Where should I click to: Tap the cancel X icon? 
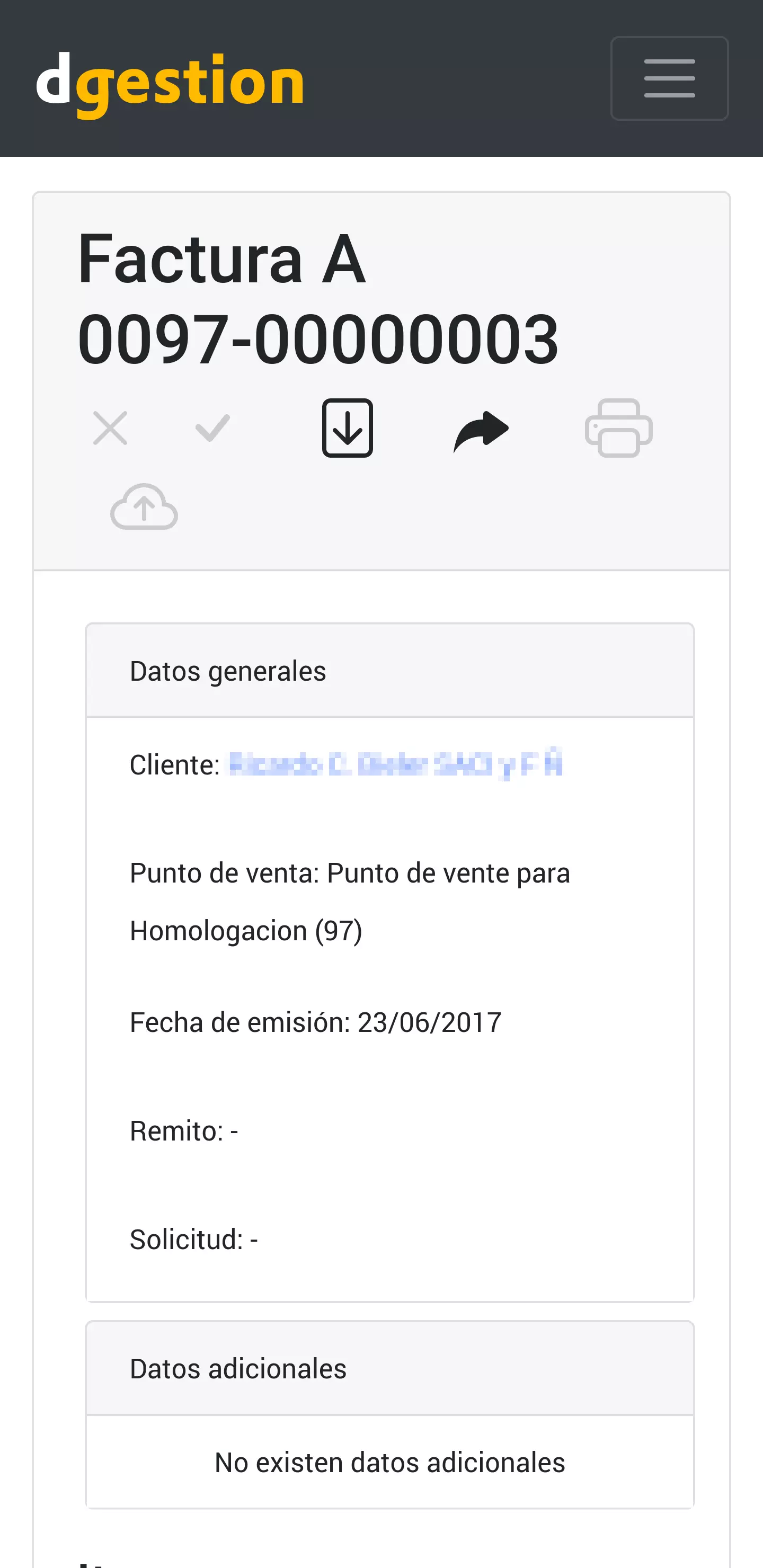coord(110,428)
